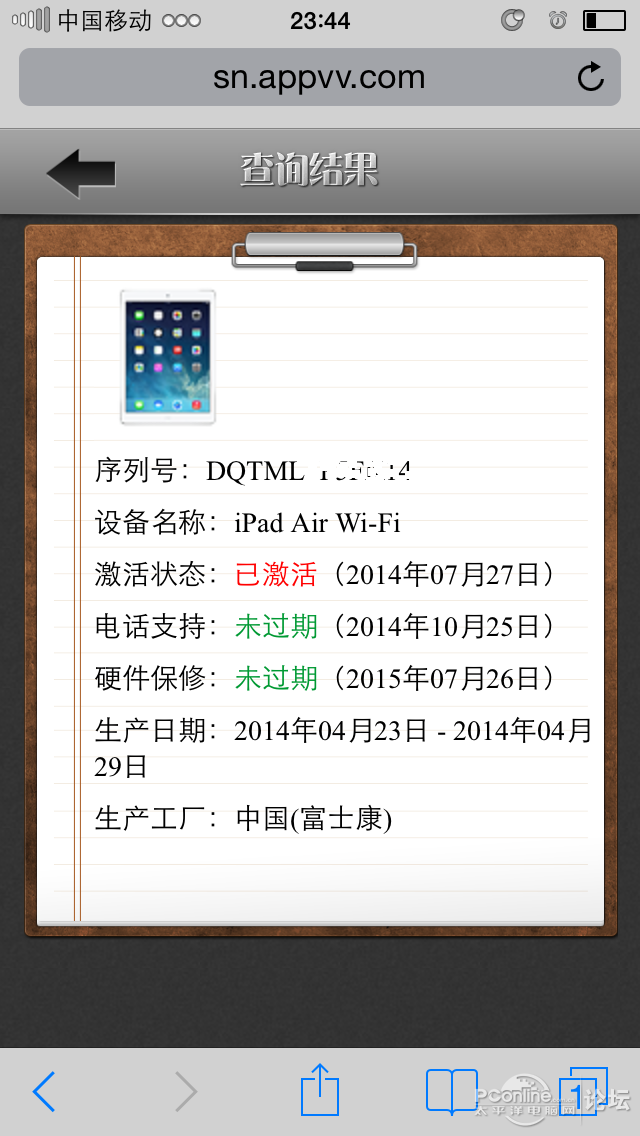Go back in Safari history
The height and width of the screenshot is (1136, 640).
44,1092
